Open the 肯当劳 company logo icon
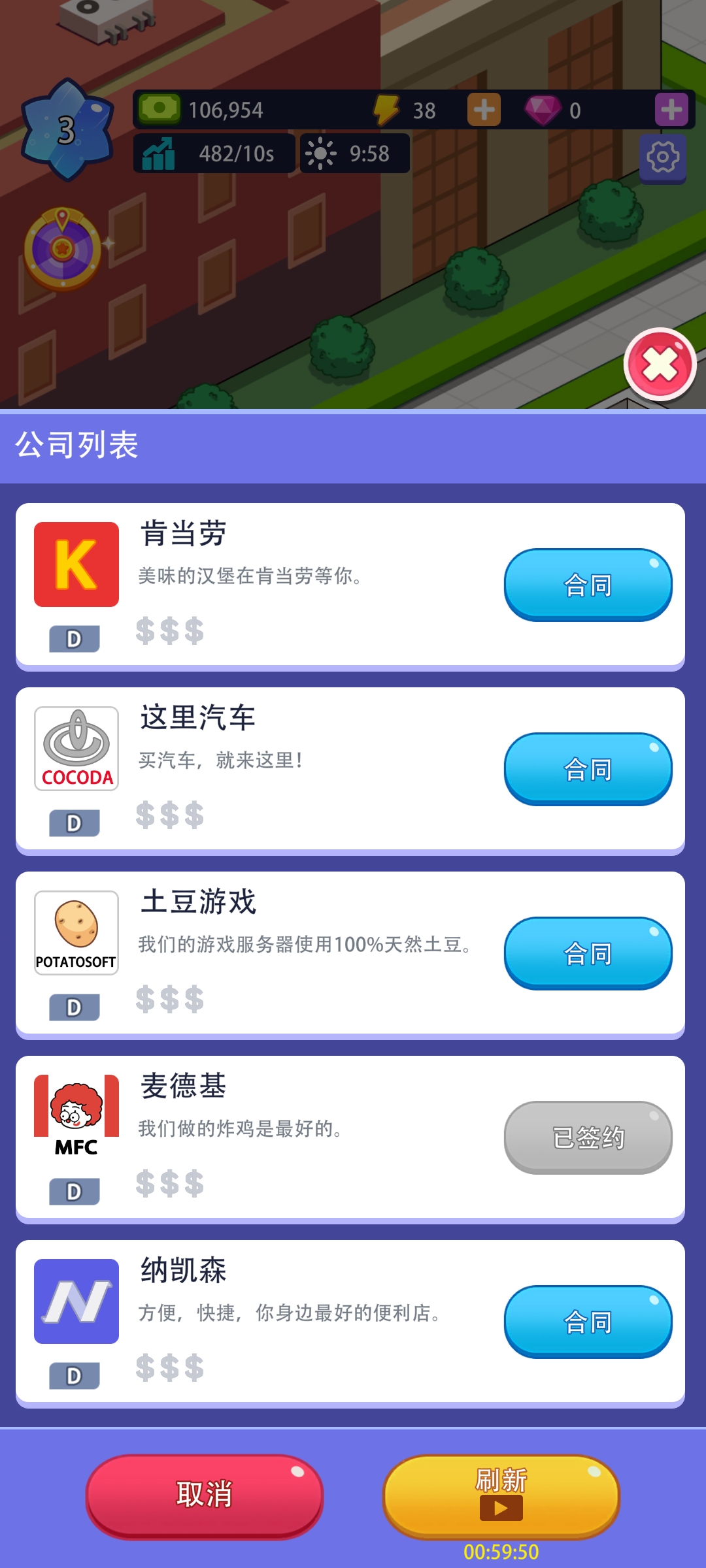 (76, 563)
